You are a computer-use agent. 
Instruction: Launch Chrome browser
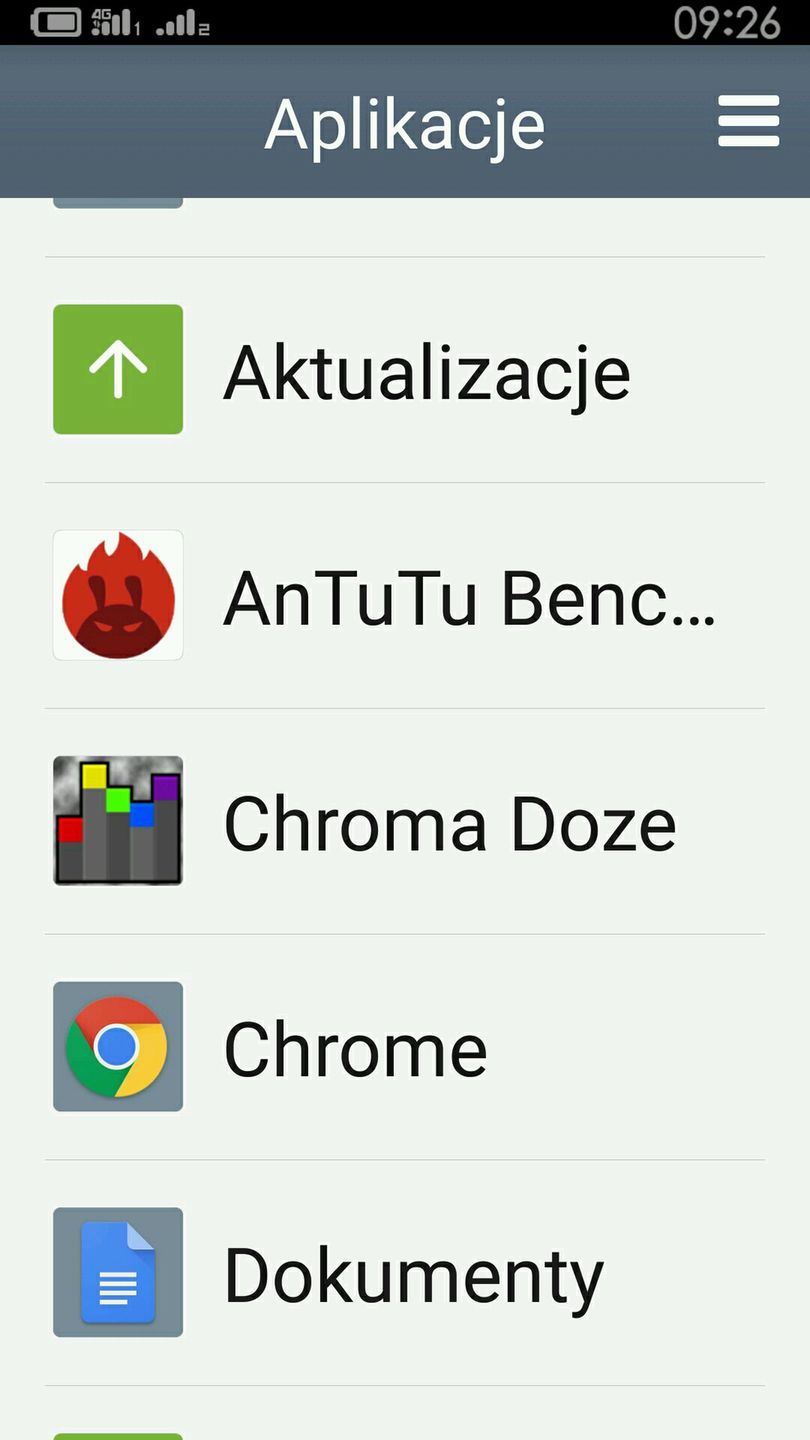point(404,1048)
